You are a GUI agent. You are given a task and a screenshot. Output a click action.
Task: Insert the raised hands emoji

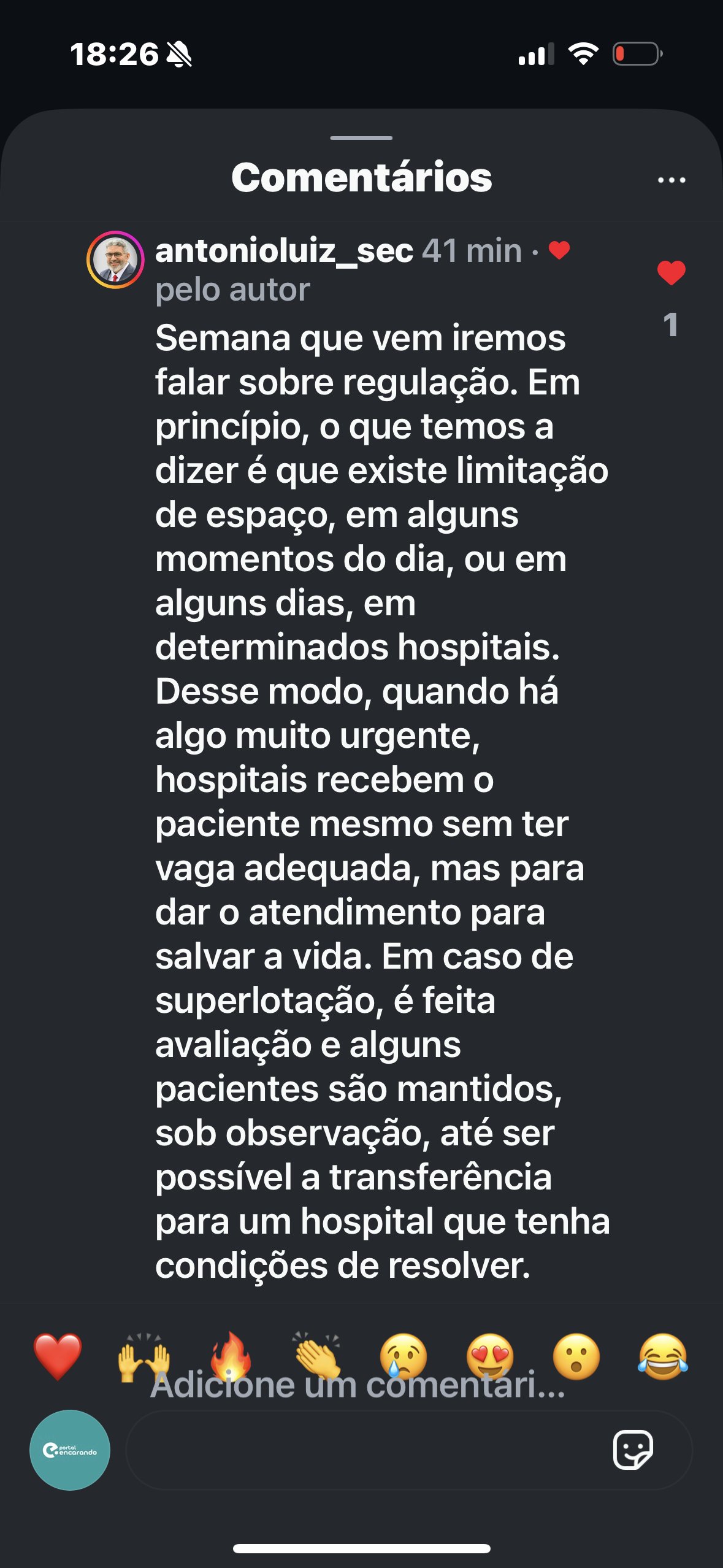click(x=143, y=1356)
